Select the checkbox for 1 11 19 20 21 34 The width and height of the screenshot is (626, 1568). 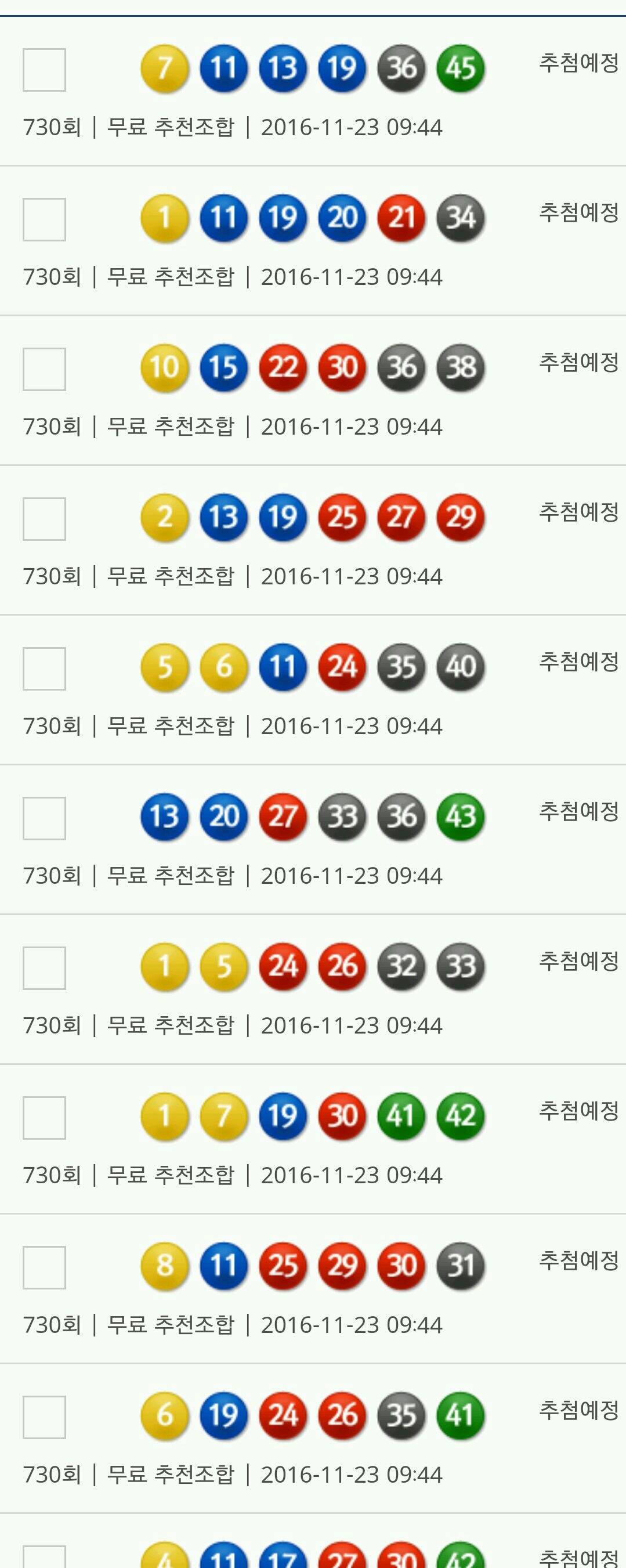tap(45, 220)
